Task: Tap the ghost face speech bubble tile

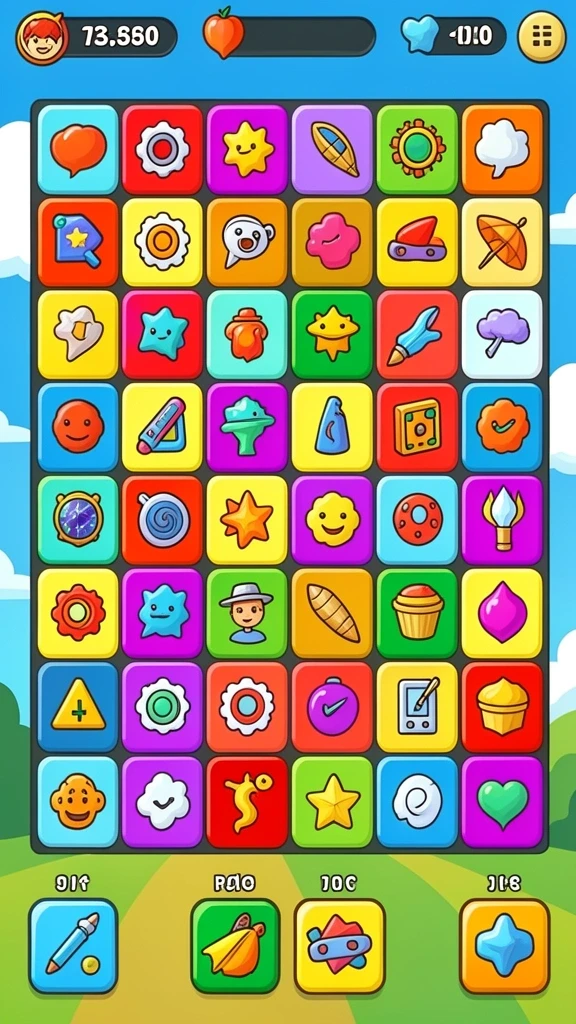Action: pos(248,242)
